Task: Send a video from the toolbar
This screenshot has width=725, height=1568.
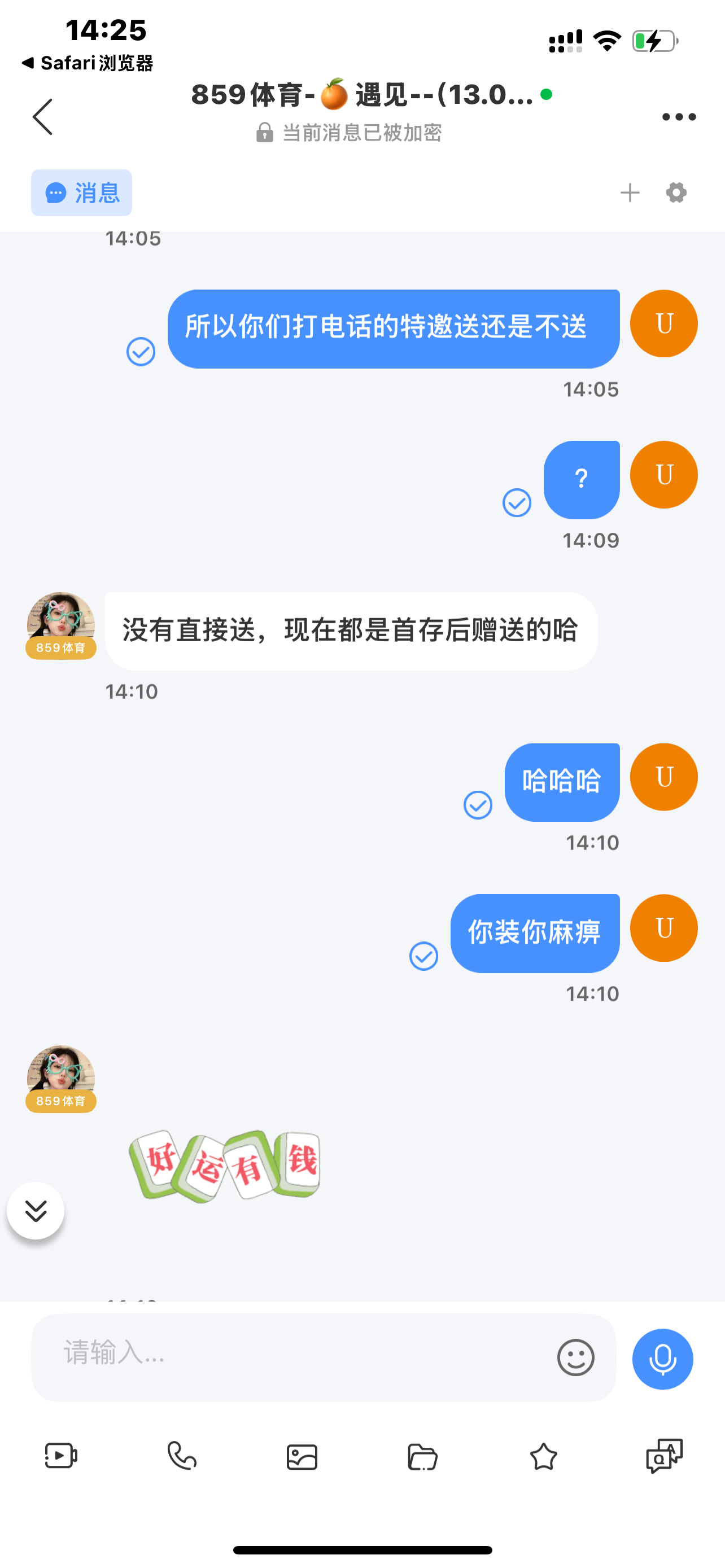Action: pyautogui.click(x=61, y=1457)
